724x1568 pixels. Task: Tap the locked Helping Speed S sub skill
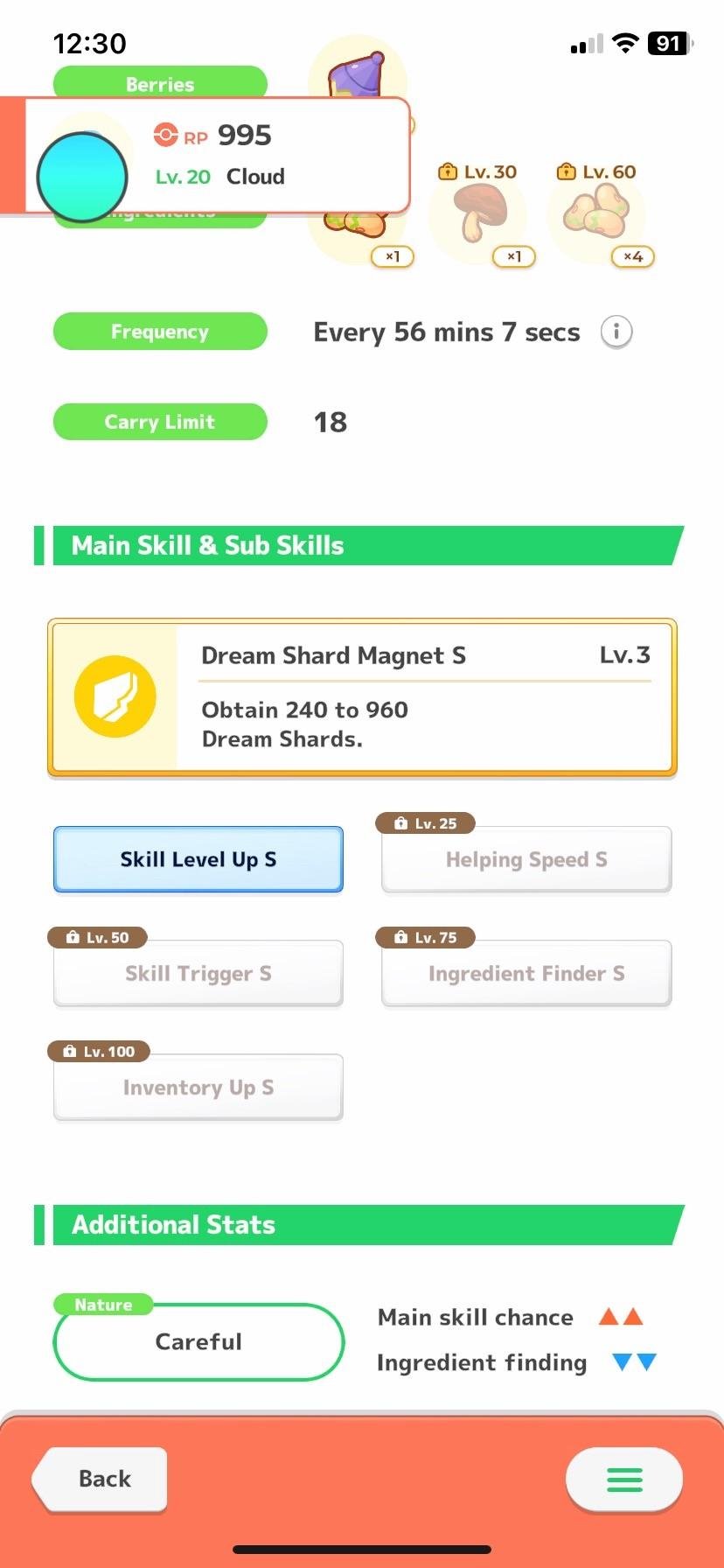click(x=526, y=860)
